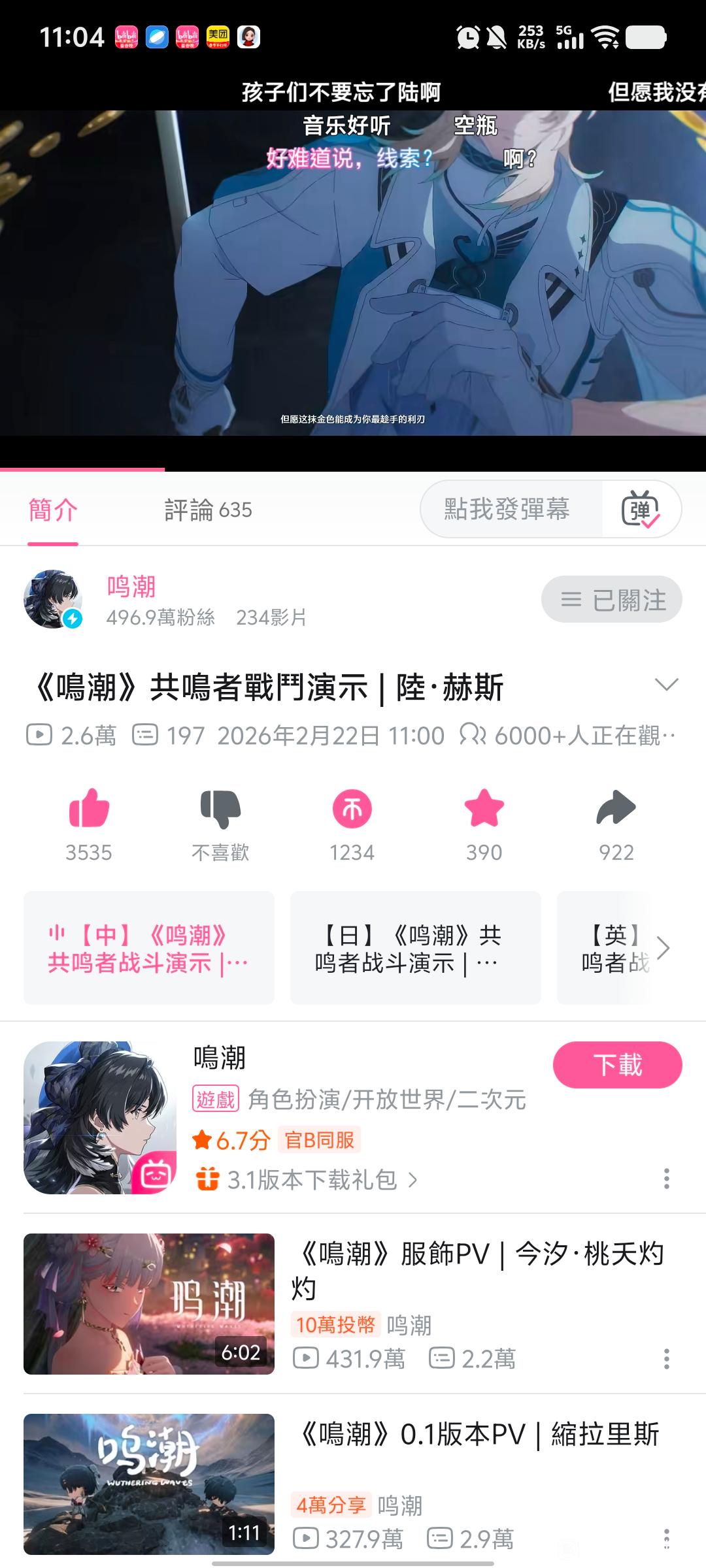Tap the 不喜歡 dislike icon
Screen dimensions: 706x1568
[x=220, y=809]
